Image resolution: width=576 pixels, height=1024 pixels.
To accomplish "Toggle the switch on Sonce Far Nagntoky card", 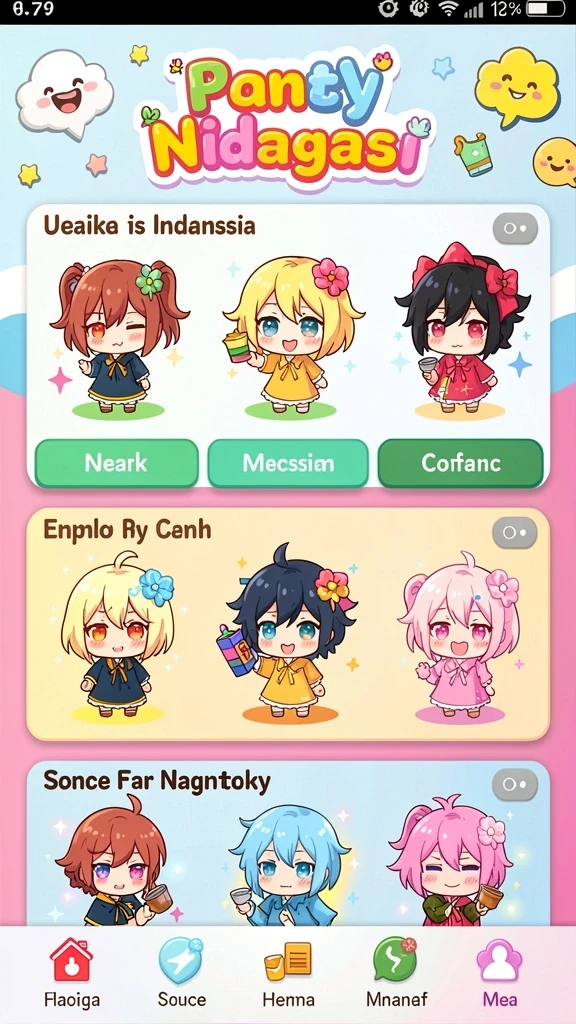I will tap(515, 784).
